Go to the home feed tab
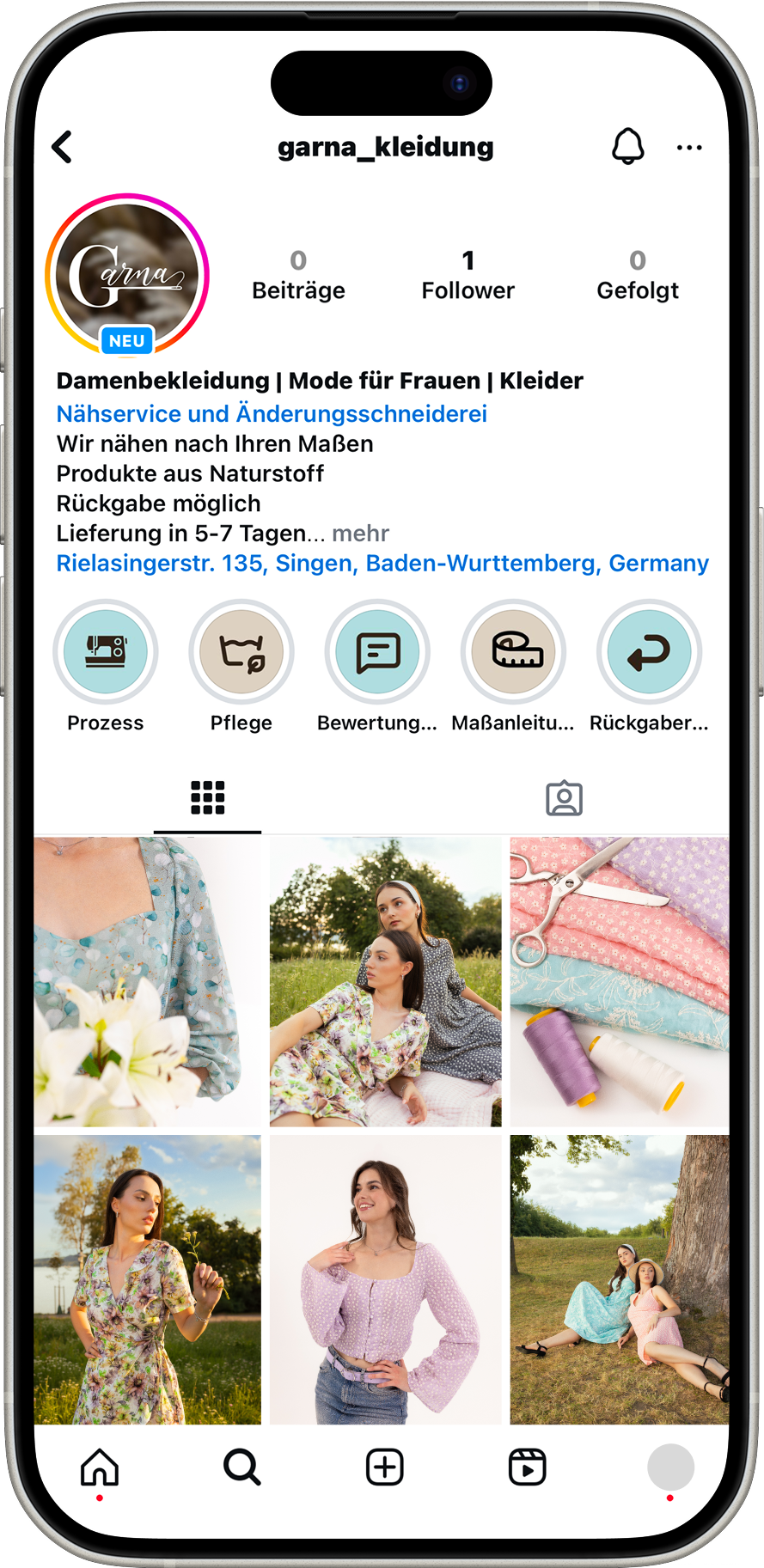The image size is (764, 1568). [x=100, y=1467]
